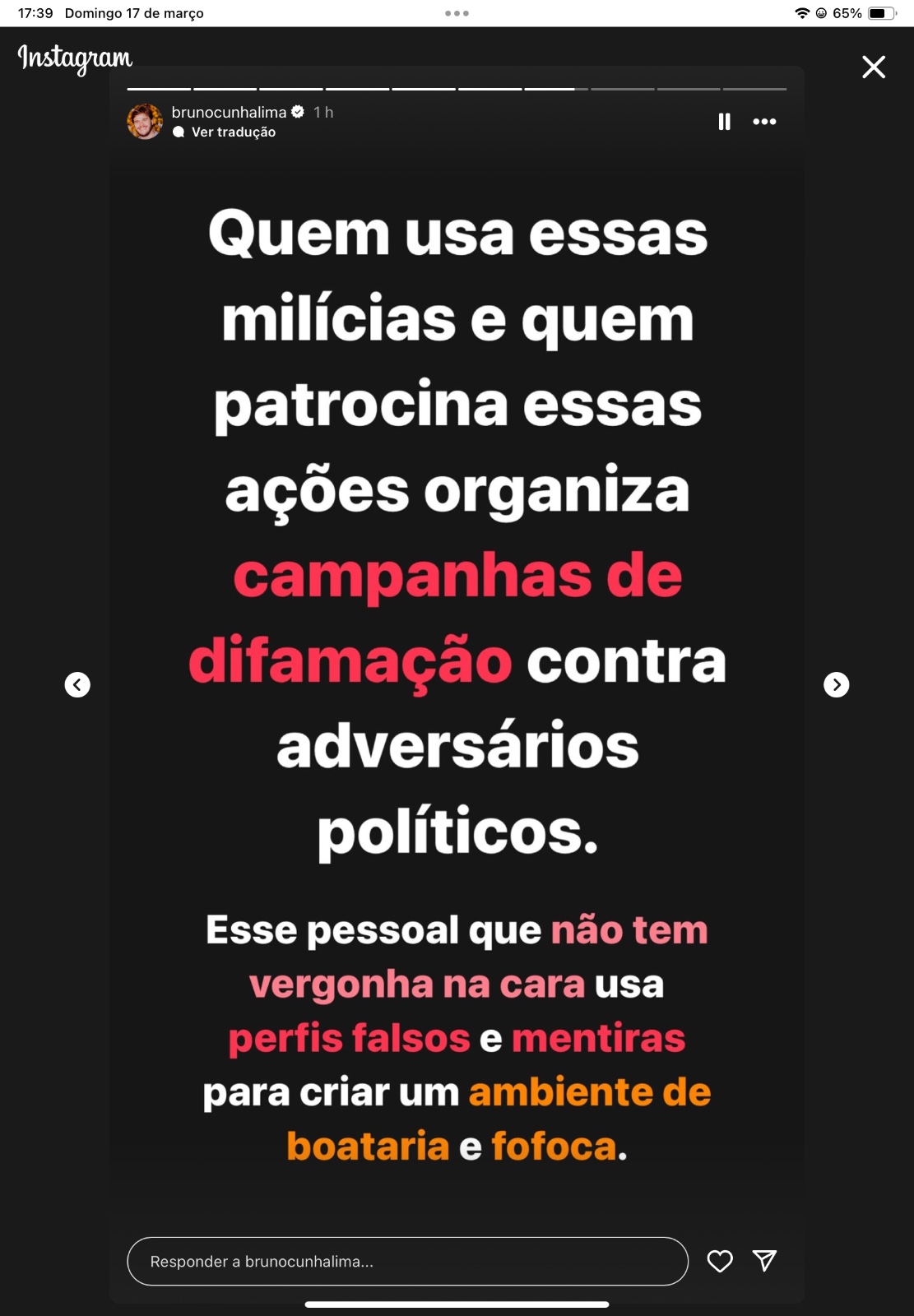
Task: Close the story viewer
Action: coord(873,67)
